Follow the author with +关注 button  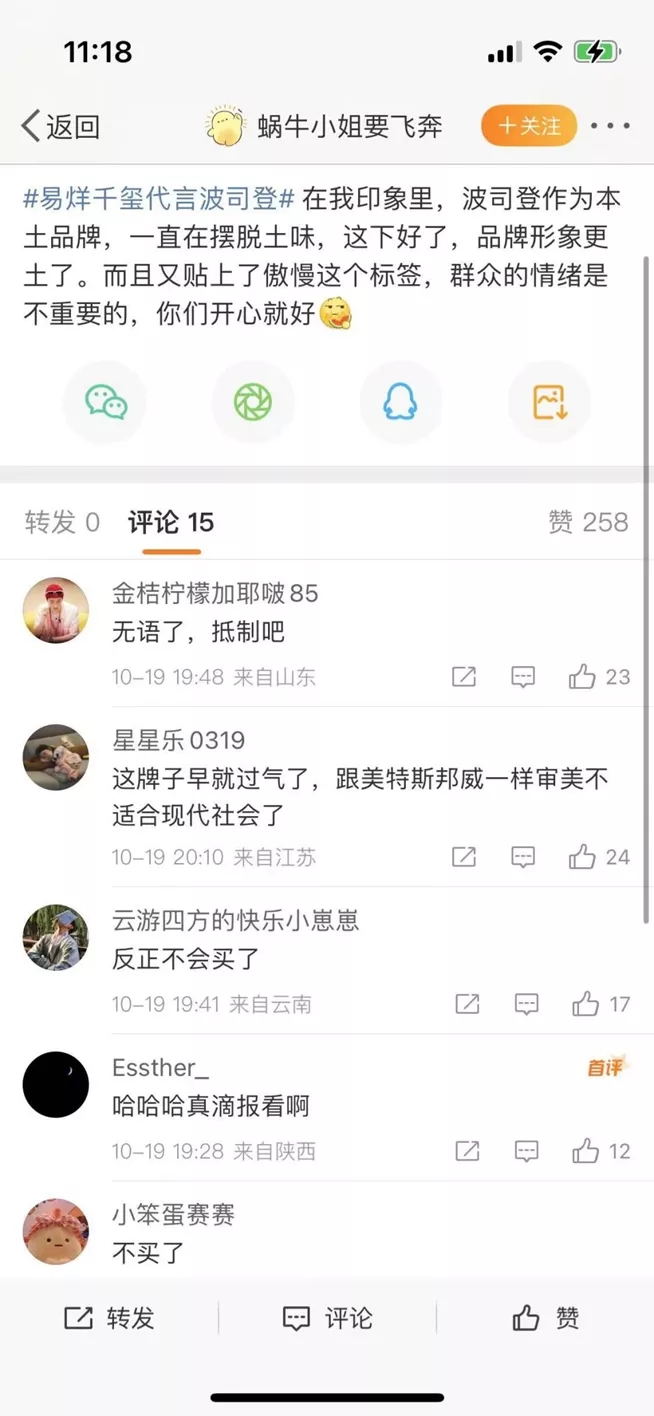pos(529,126)
